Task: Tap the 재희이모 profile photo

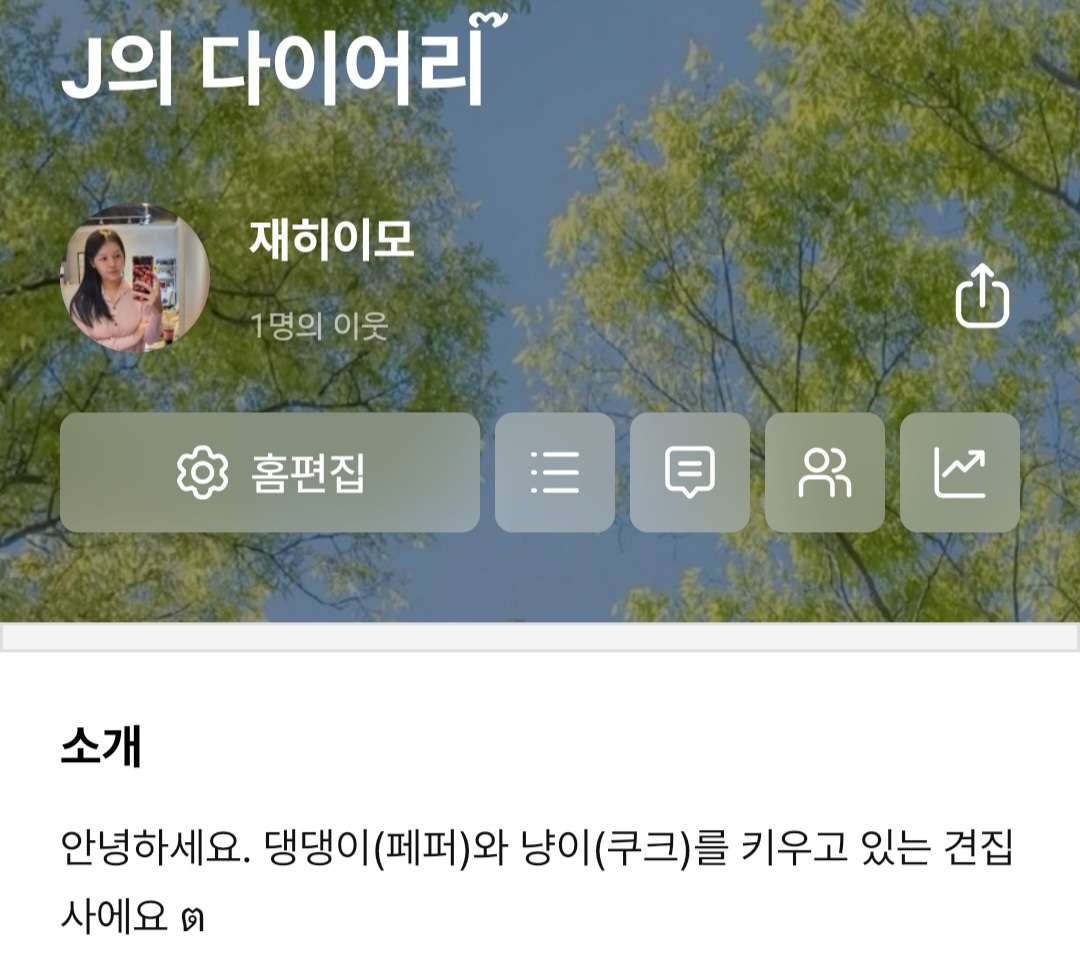Action: click(135, 278)
